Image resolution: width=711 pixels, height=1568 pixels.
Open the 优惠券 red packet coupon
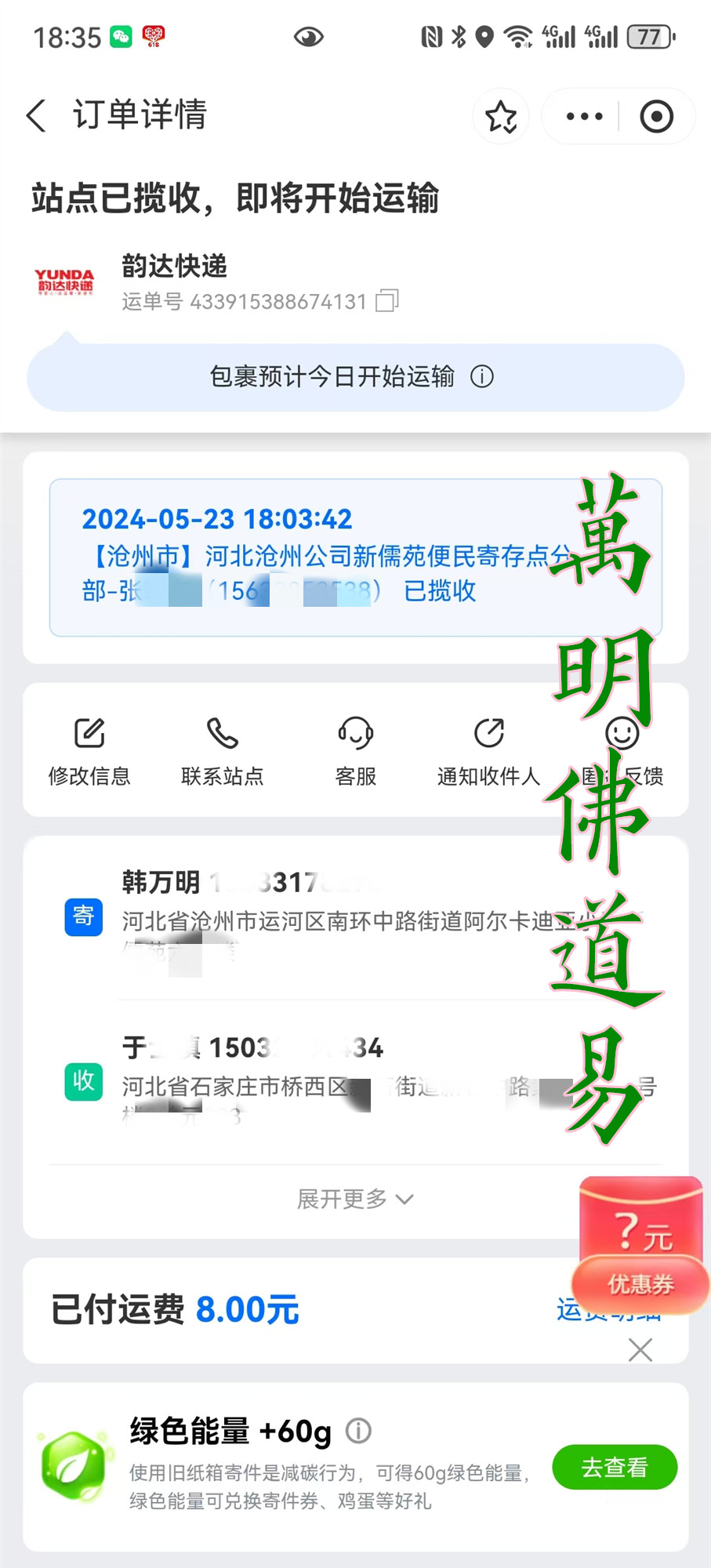640,1247
